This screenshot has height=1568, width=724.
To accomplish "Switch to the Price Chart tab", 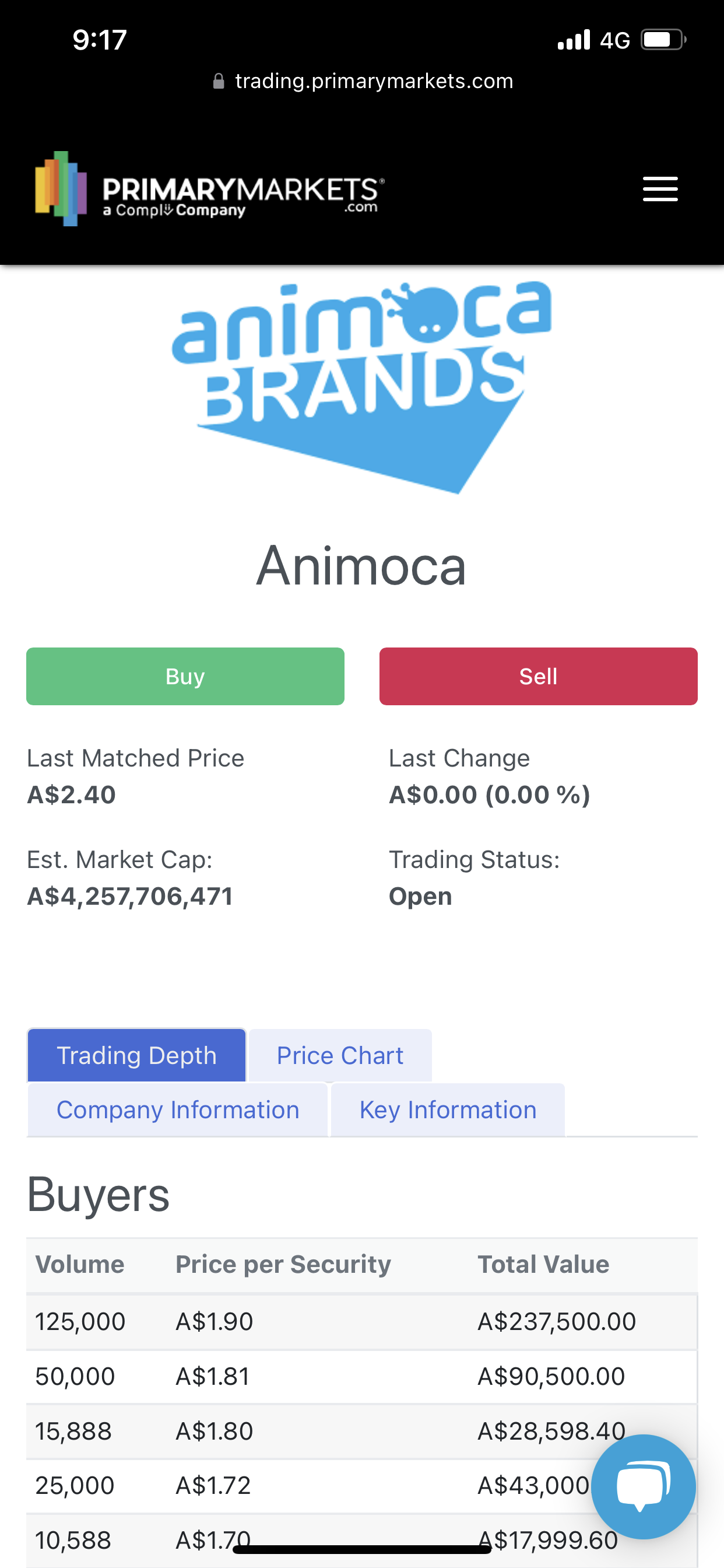I will [340, 1055].
